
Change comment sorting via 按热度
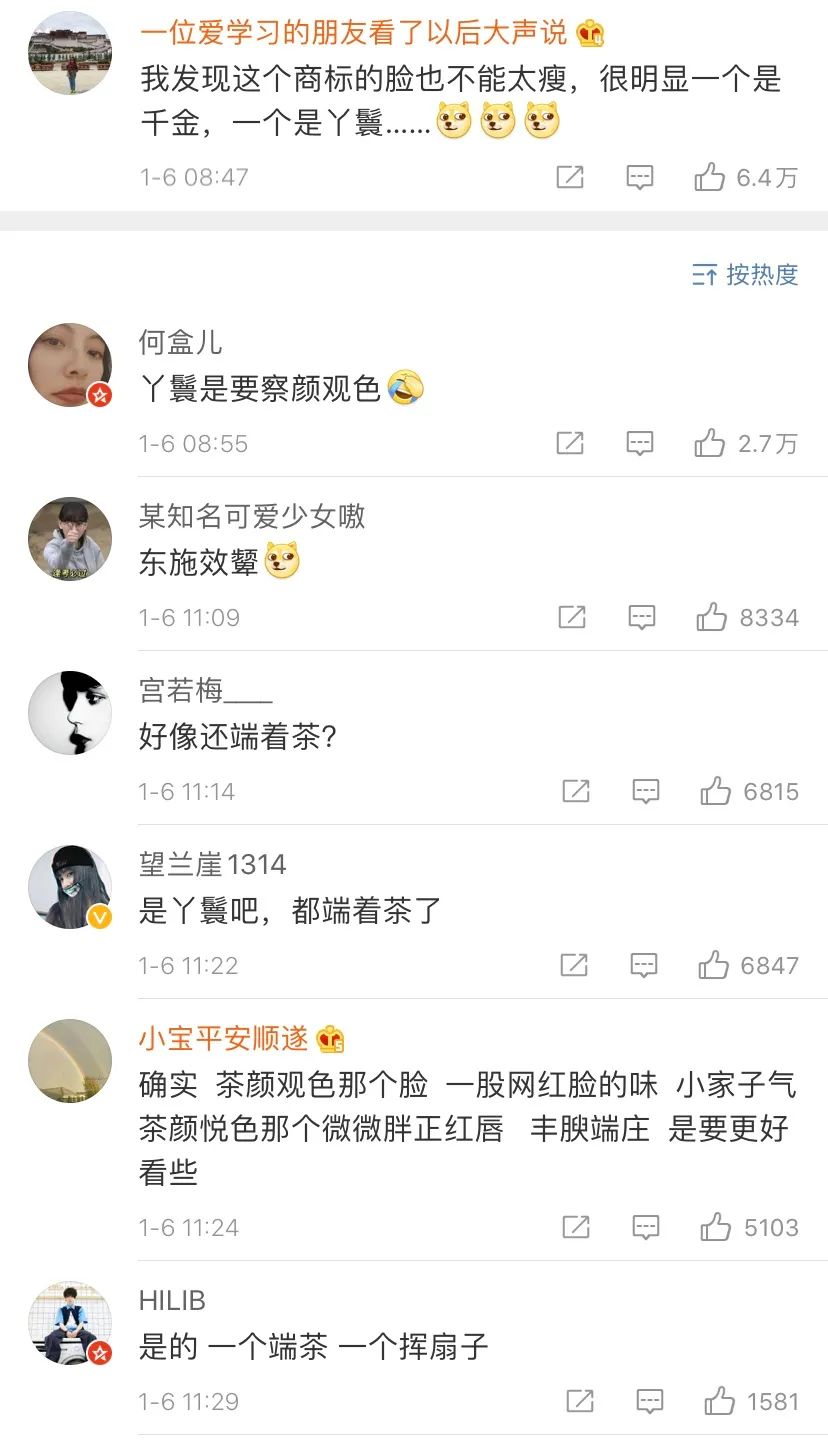coord(746,274)
